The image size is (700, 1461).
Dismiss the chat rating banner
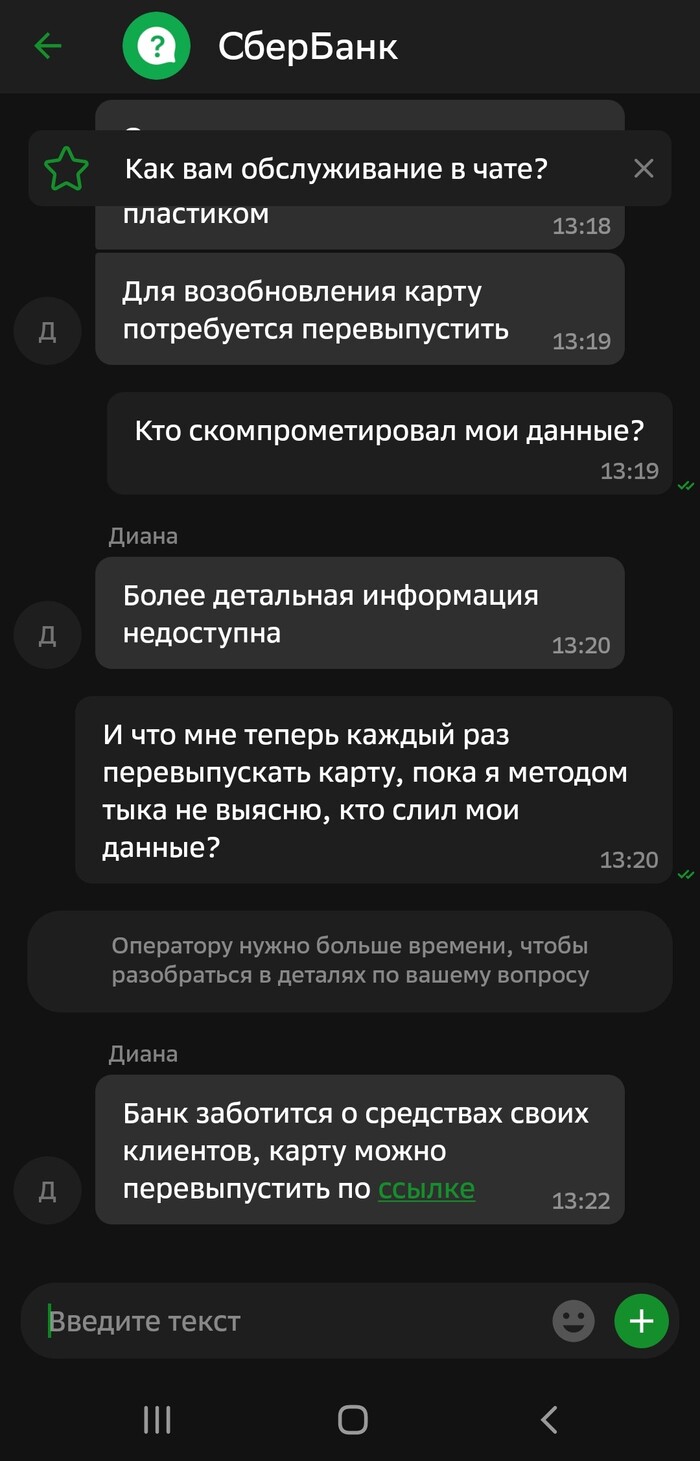point(643,168)
